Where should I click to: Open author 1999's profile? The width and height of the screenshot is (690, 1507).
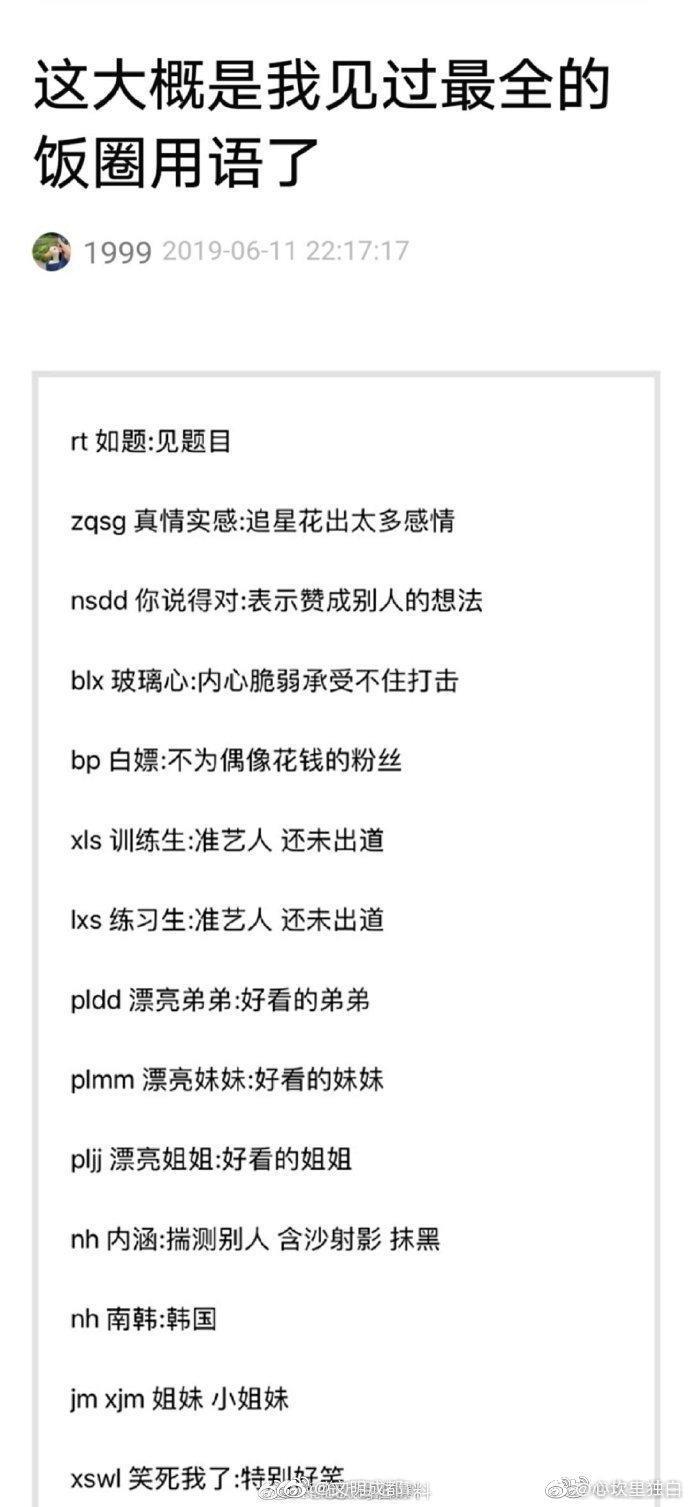117,251
